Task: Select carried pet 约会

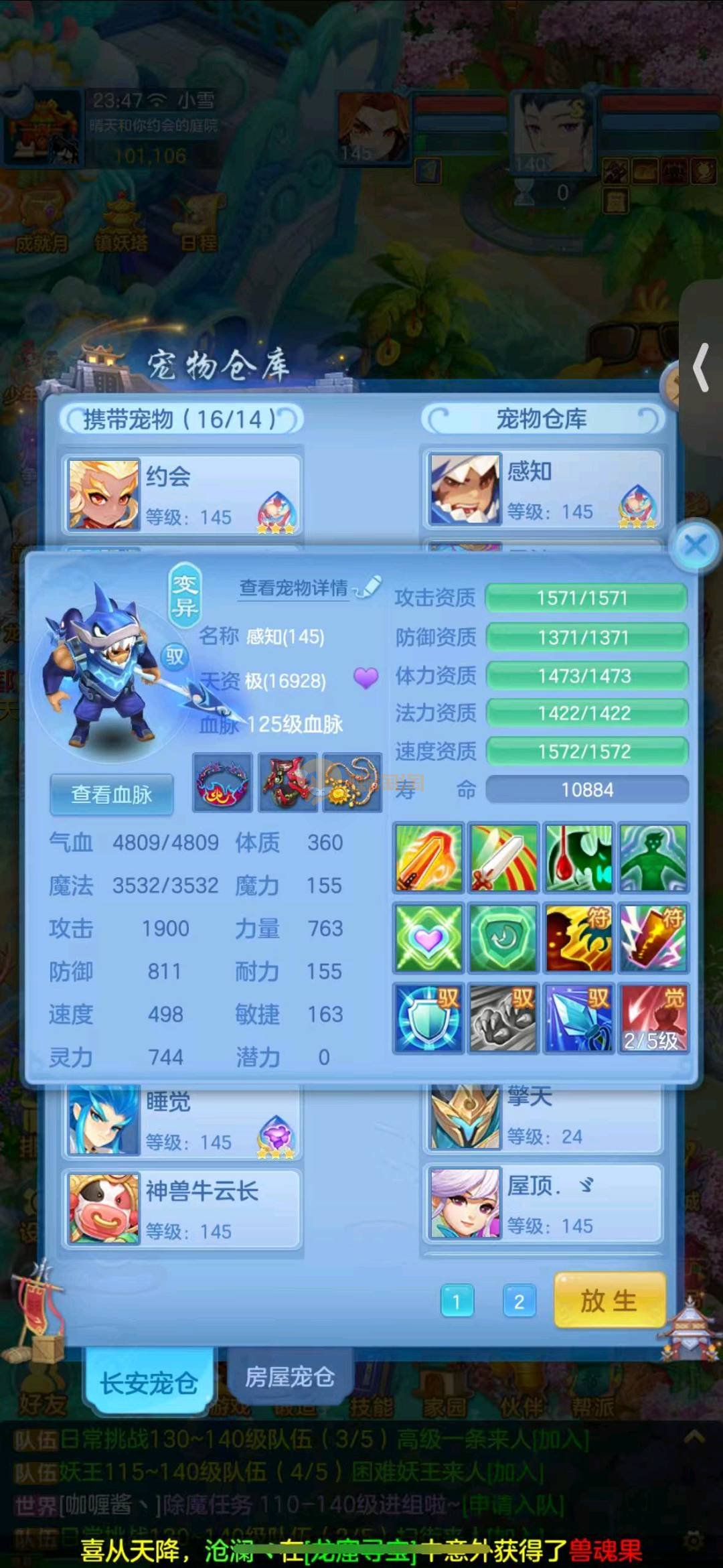Action: [182, 494]
